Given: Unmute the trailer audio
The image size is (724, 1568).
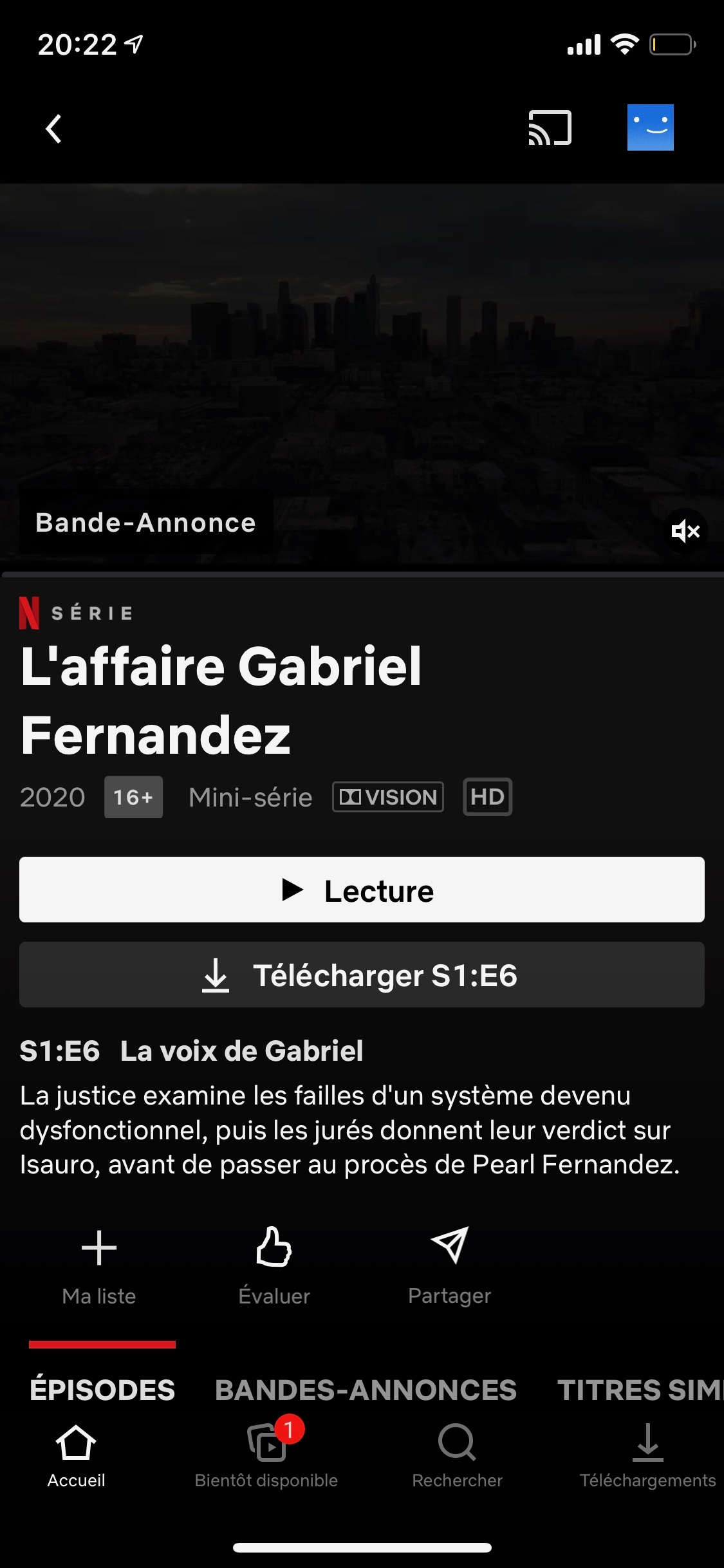Looking at the screenshot, I should coord(685,531).
